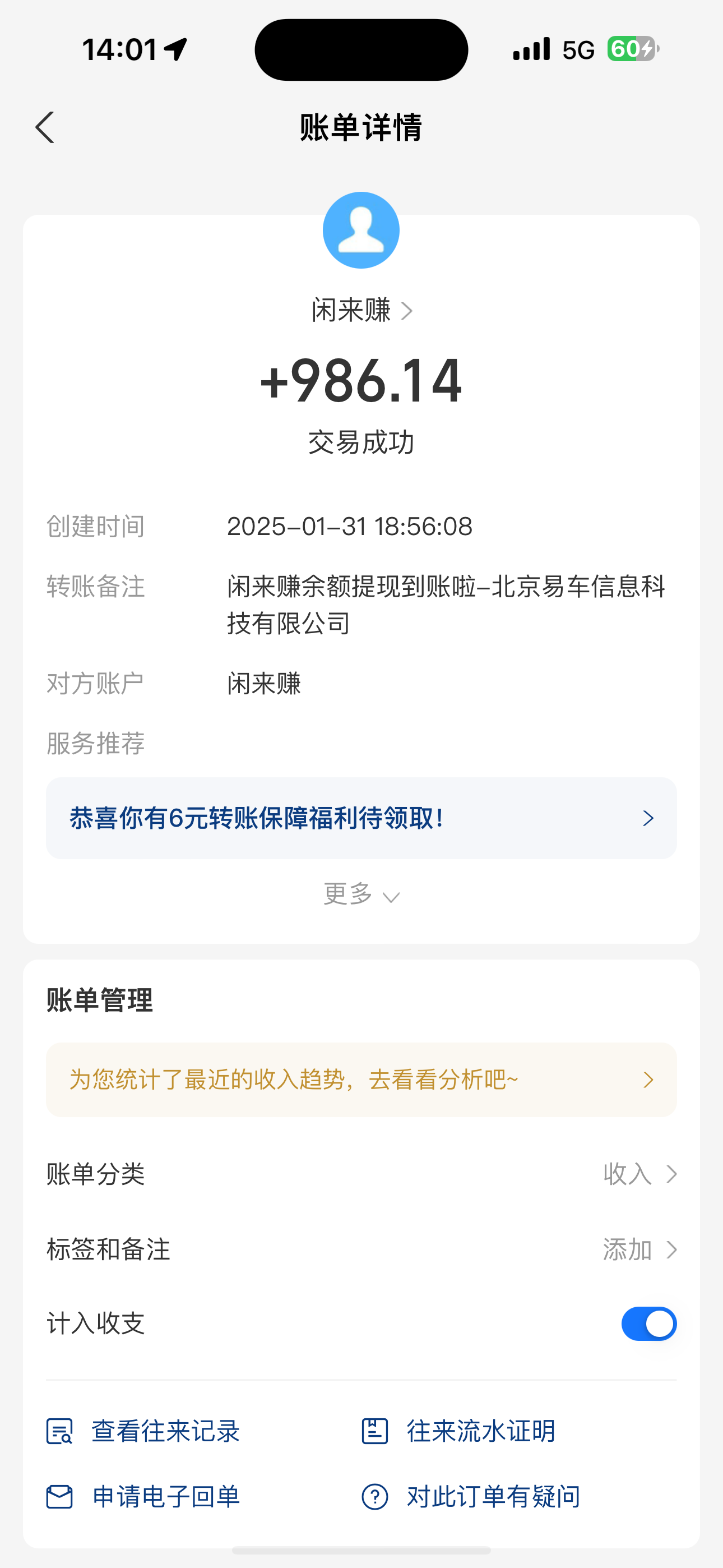Viewport: 723px width, 1568px height.
Task: Toggle off 计入收支 switch
Action: pos(649,1324)
